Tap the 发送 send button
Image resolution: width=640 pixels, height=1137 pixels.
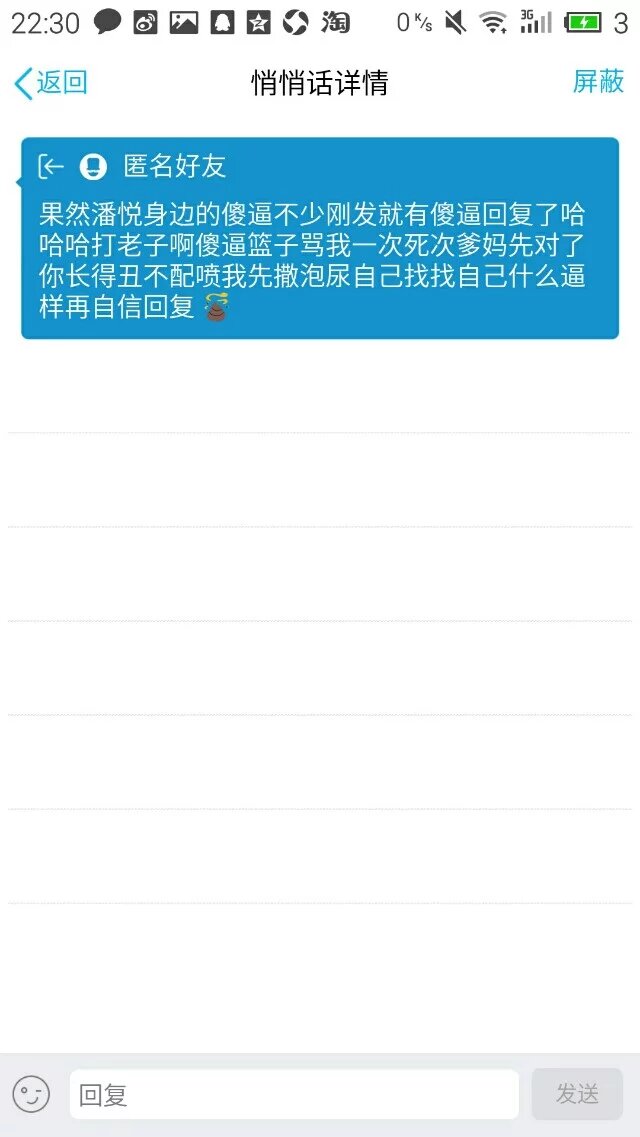point(577,1094)
